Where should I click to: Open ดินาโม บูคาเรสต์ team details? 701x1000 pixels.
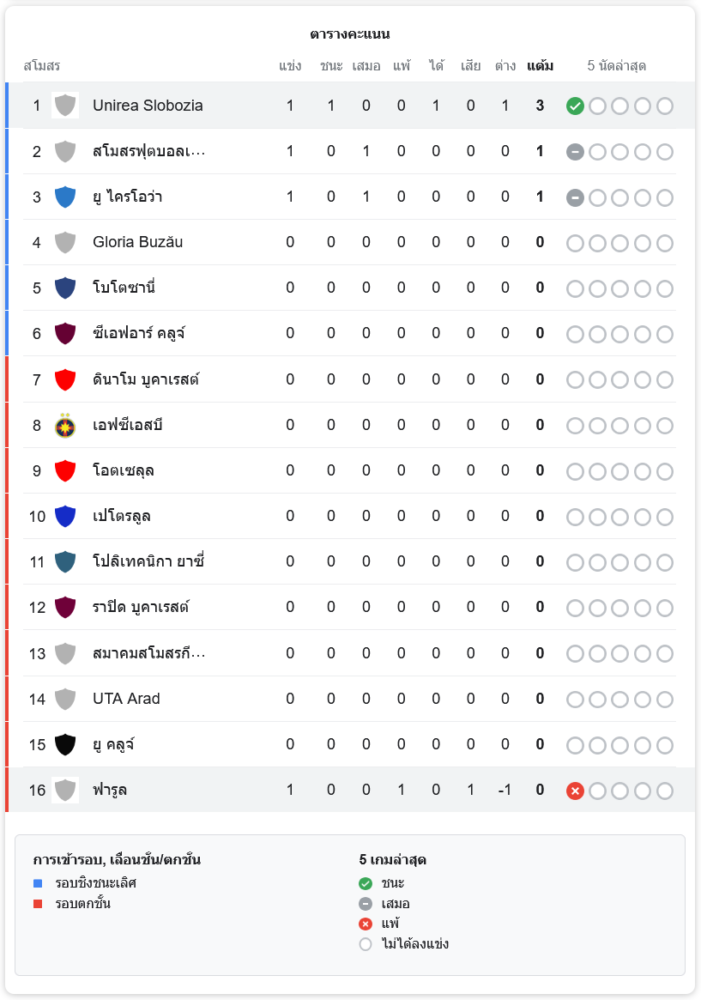coord(146,379)
